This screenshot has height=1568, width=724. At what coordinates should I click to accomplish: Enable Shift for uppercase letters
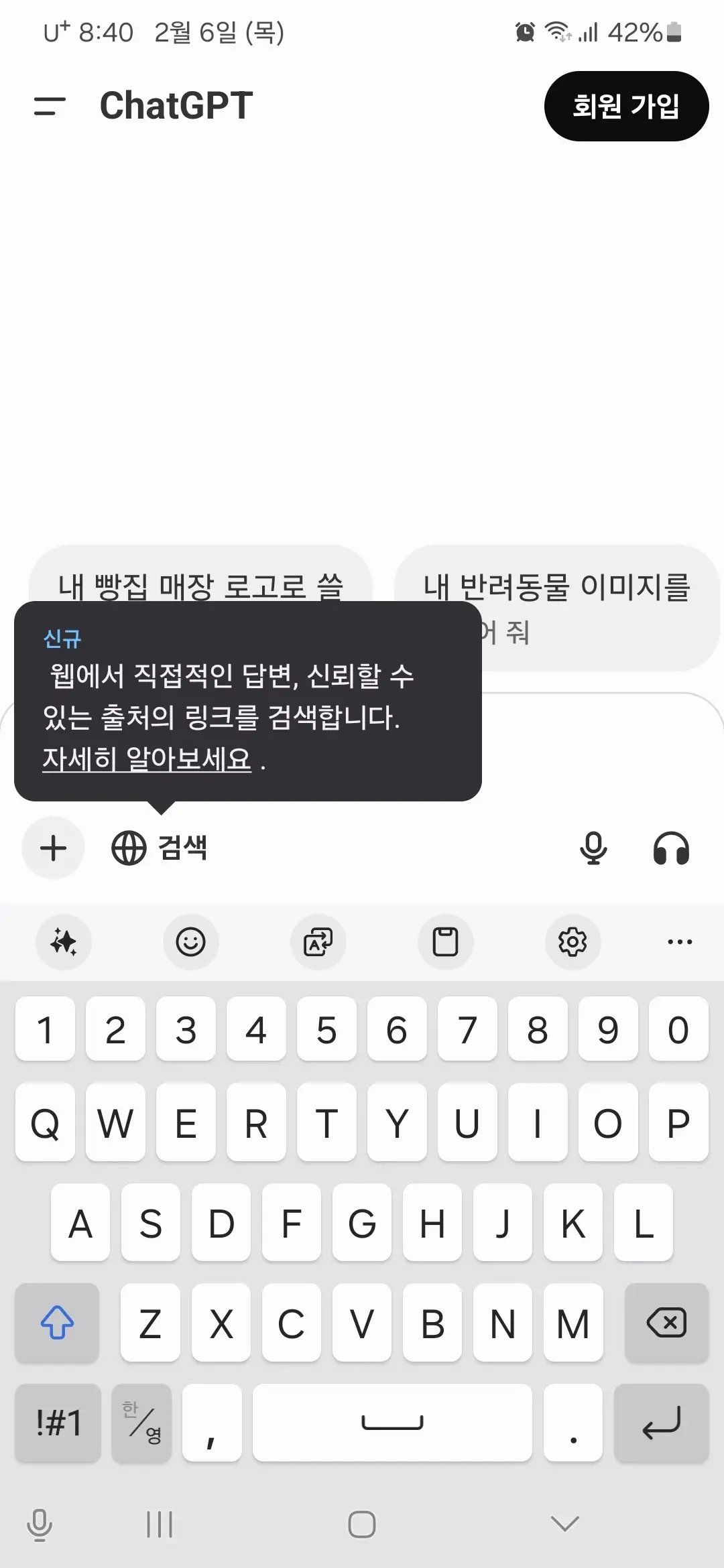(56, 1323)
